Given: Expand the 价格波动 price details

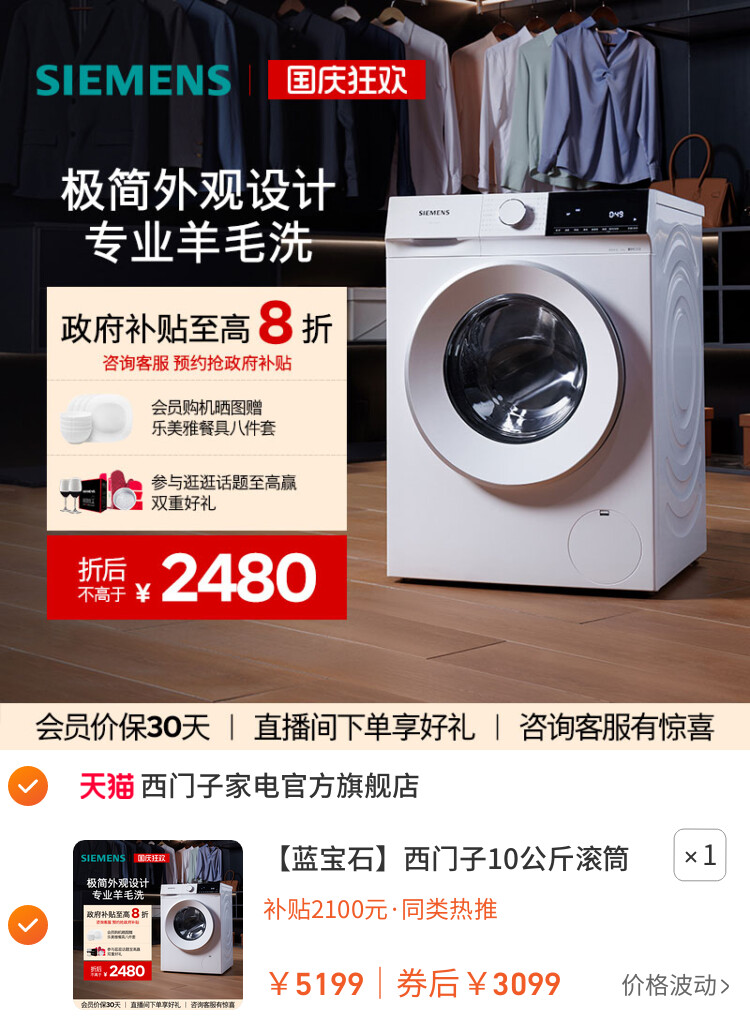Looking at the screenshot, I should point(676,985).
